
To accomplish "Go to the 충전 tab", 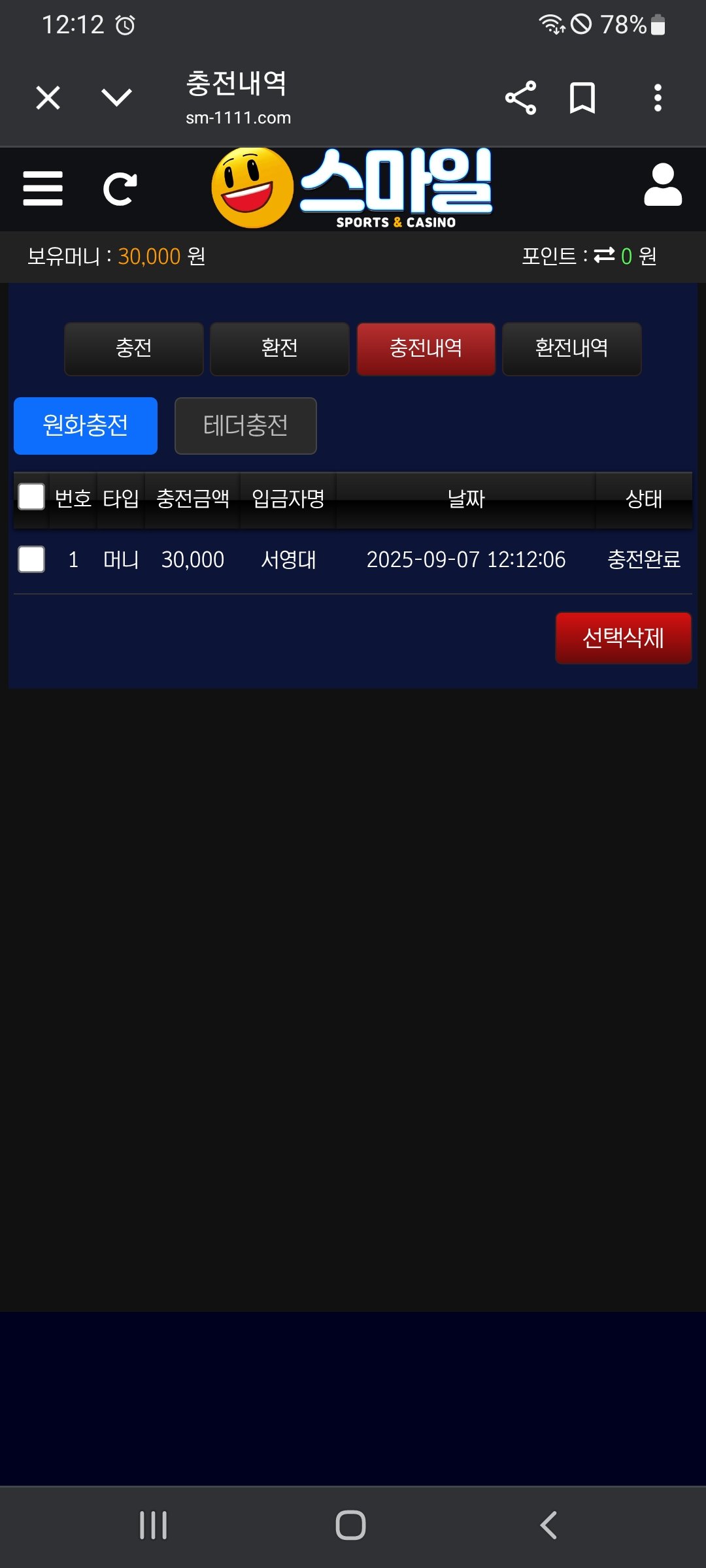I will pos(134,348).
